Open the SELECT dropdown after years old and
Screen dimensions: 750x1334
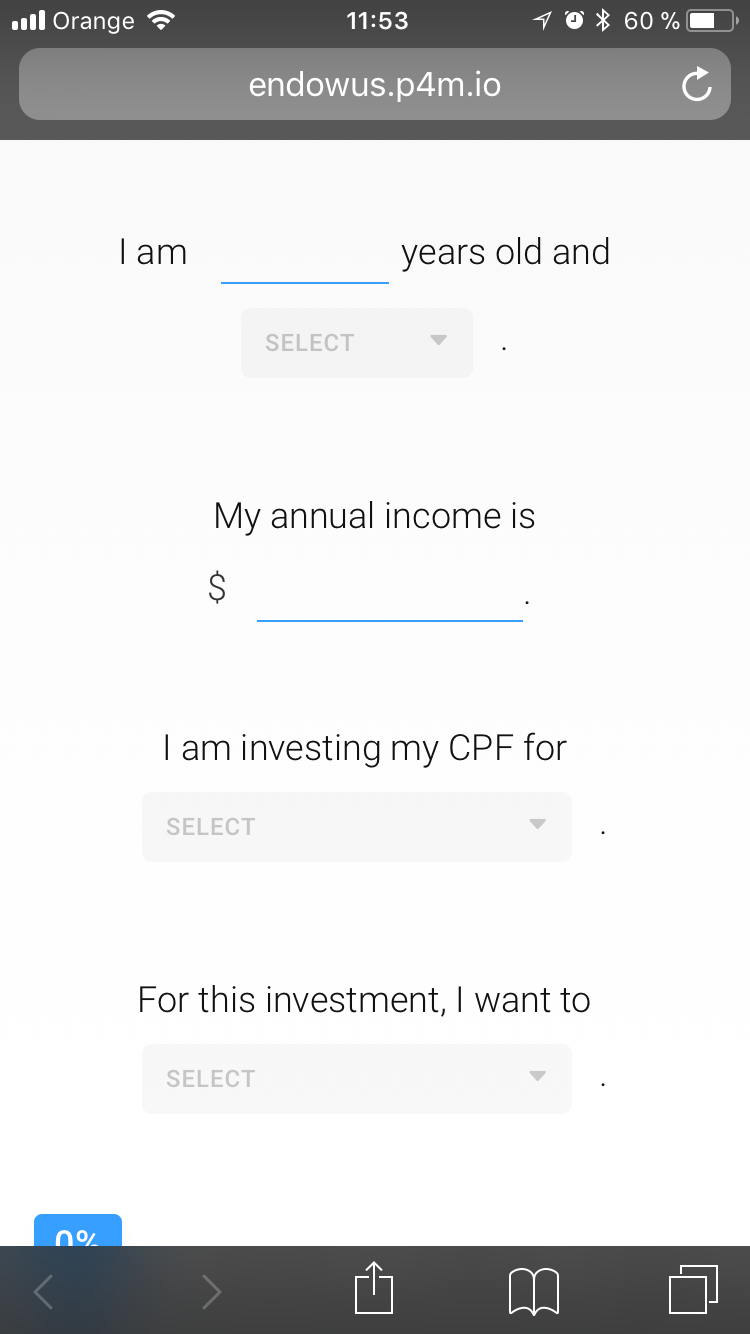[356, 343]
